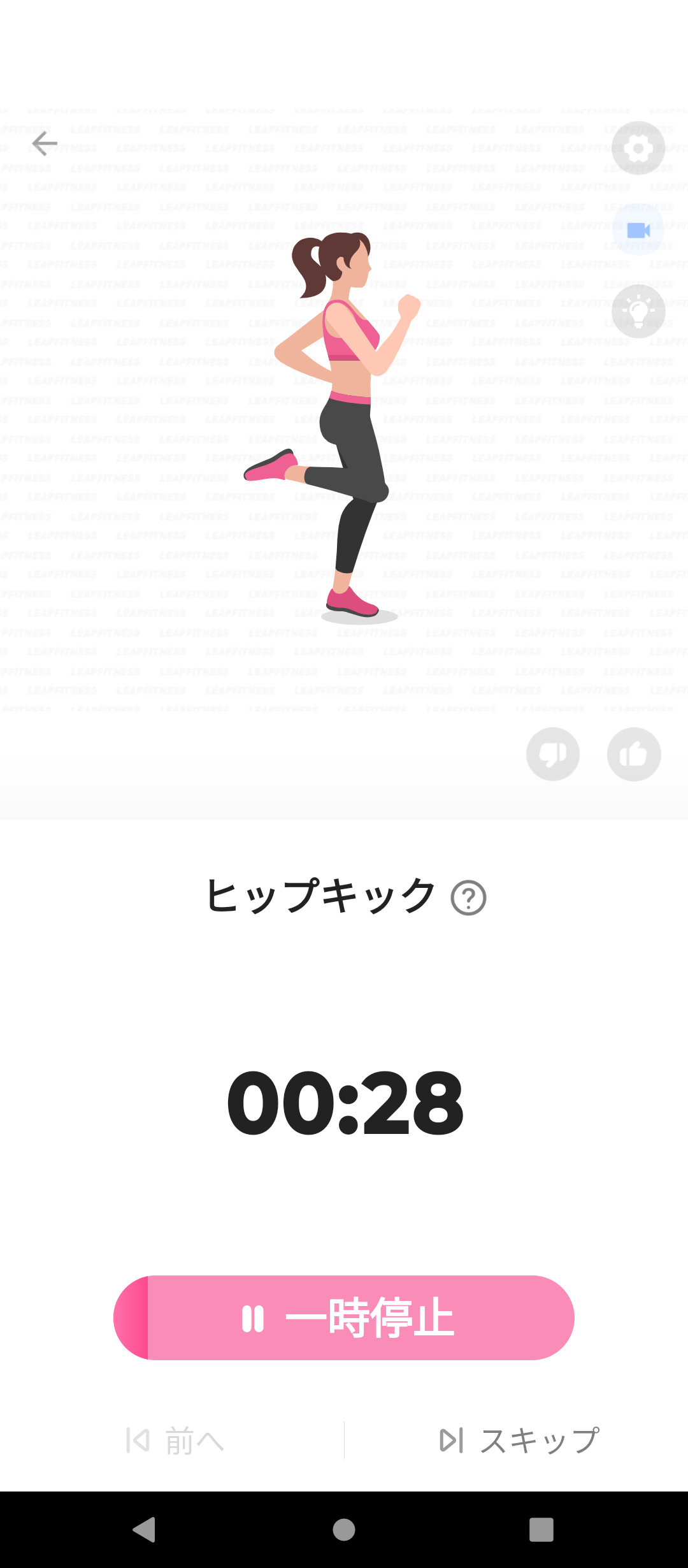
Task: Like this exercise with thumbs up
Action: click(x=634, y=754)
